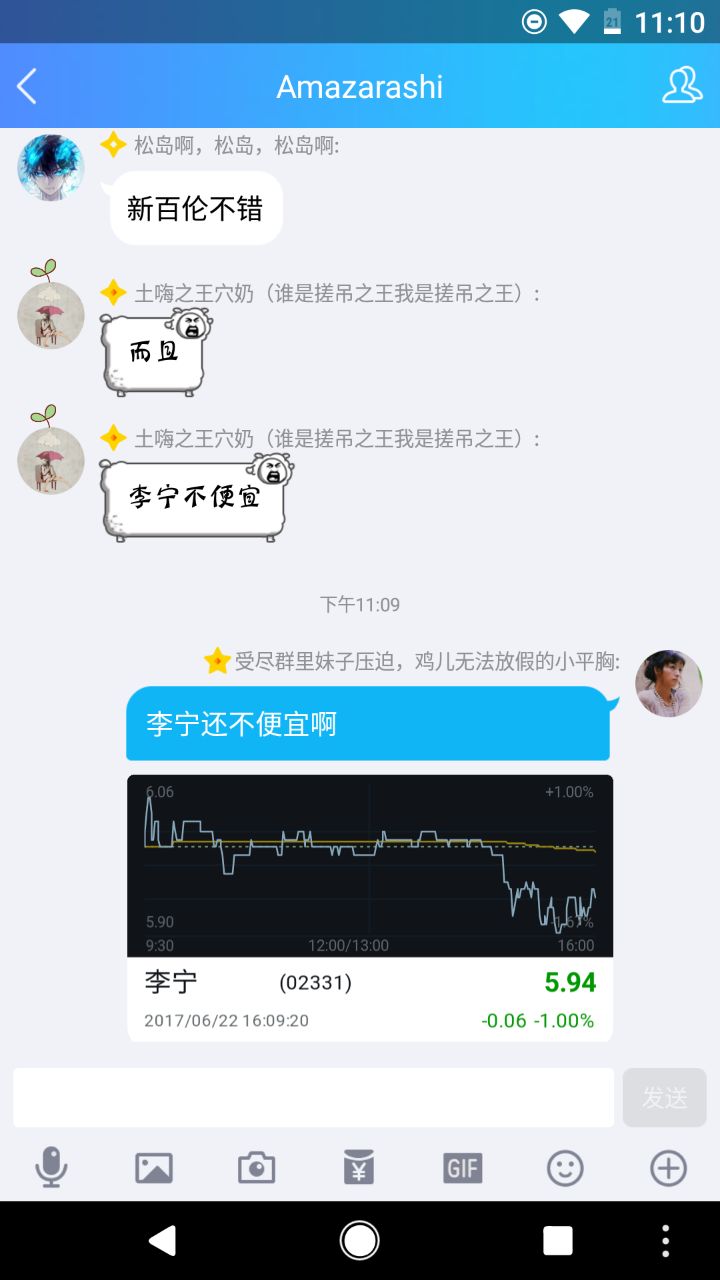The image size is (720, 1280).
Task: Open the camera to take a photo
Action: [x=257, y=1167]
